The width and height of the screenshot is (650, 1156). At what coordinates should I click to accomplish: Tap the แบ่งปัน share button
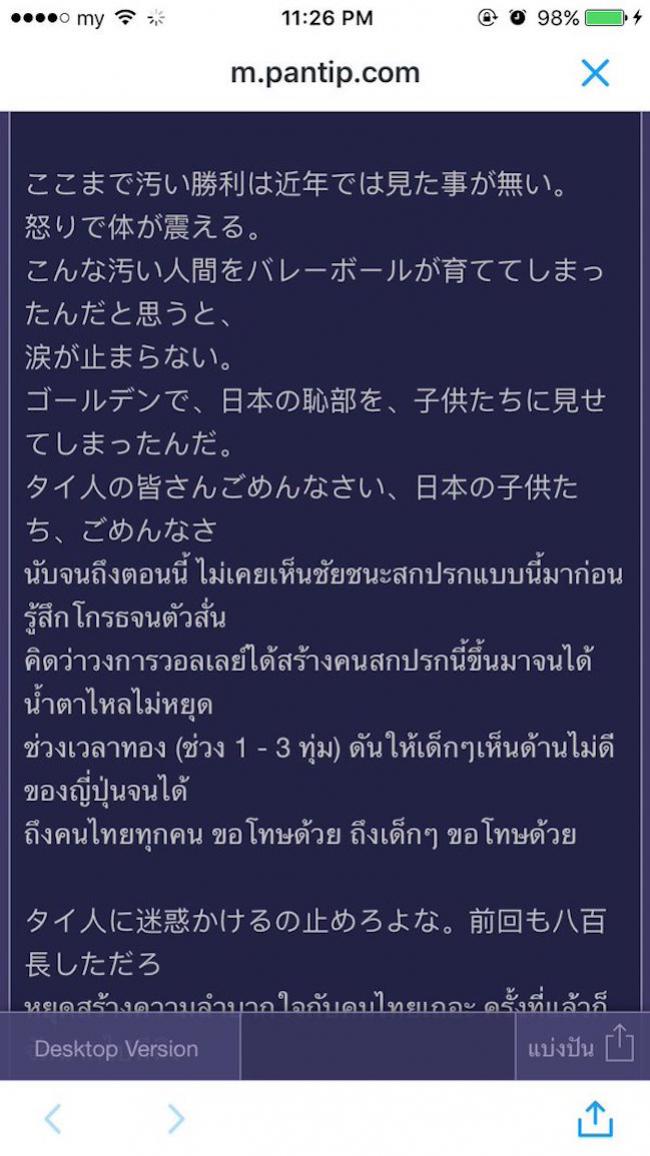click(x=581, y=1047)
